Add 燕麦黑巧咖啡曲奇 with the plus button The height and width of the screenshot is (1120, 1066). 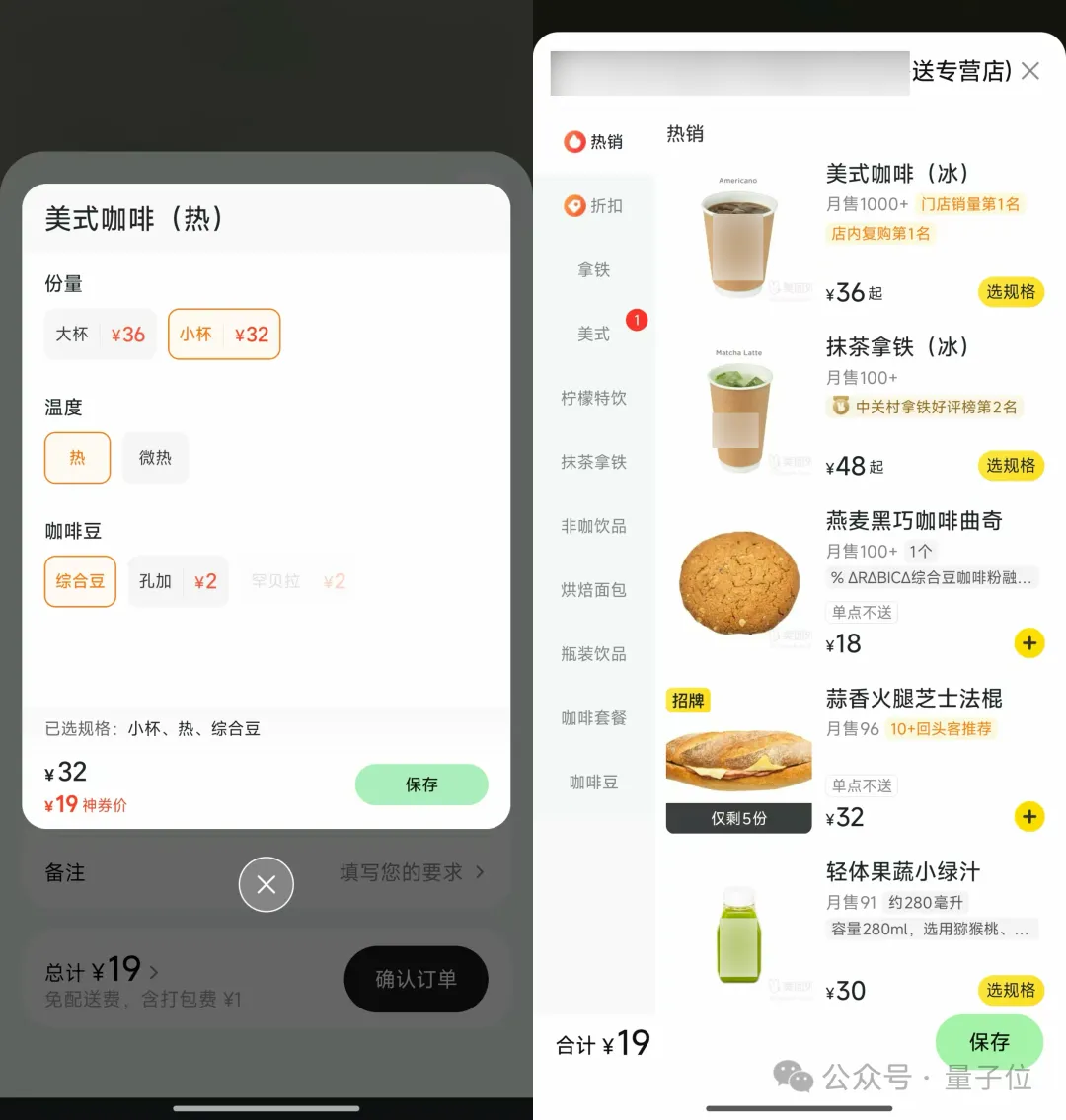click(x=1029, y=643)
